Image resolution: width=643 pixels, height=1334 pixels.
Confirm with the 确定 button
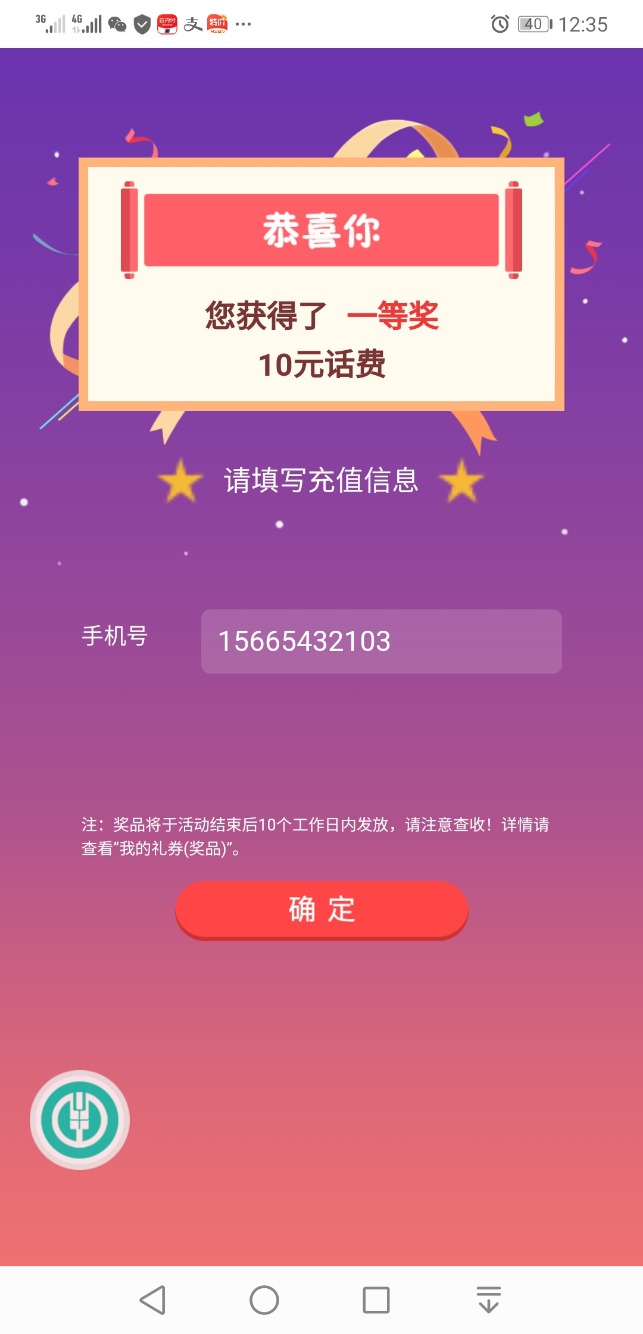click(321, 909)
